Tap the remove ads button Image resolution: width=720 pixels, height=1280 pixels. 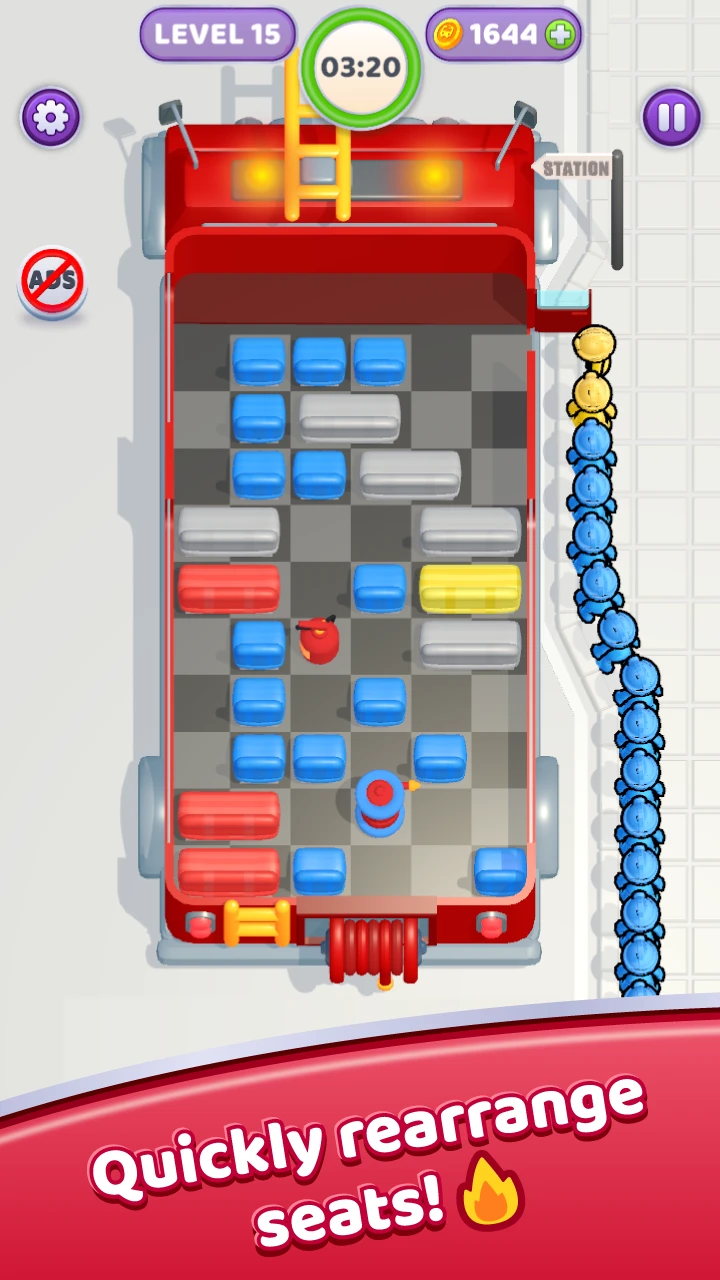pyautogui.click(x=52, y=281)
